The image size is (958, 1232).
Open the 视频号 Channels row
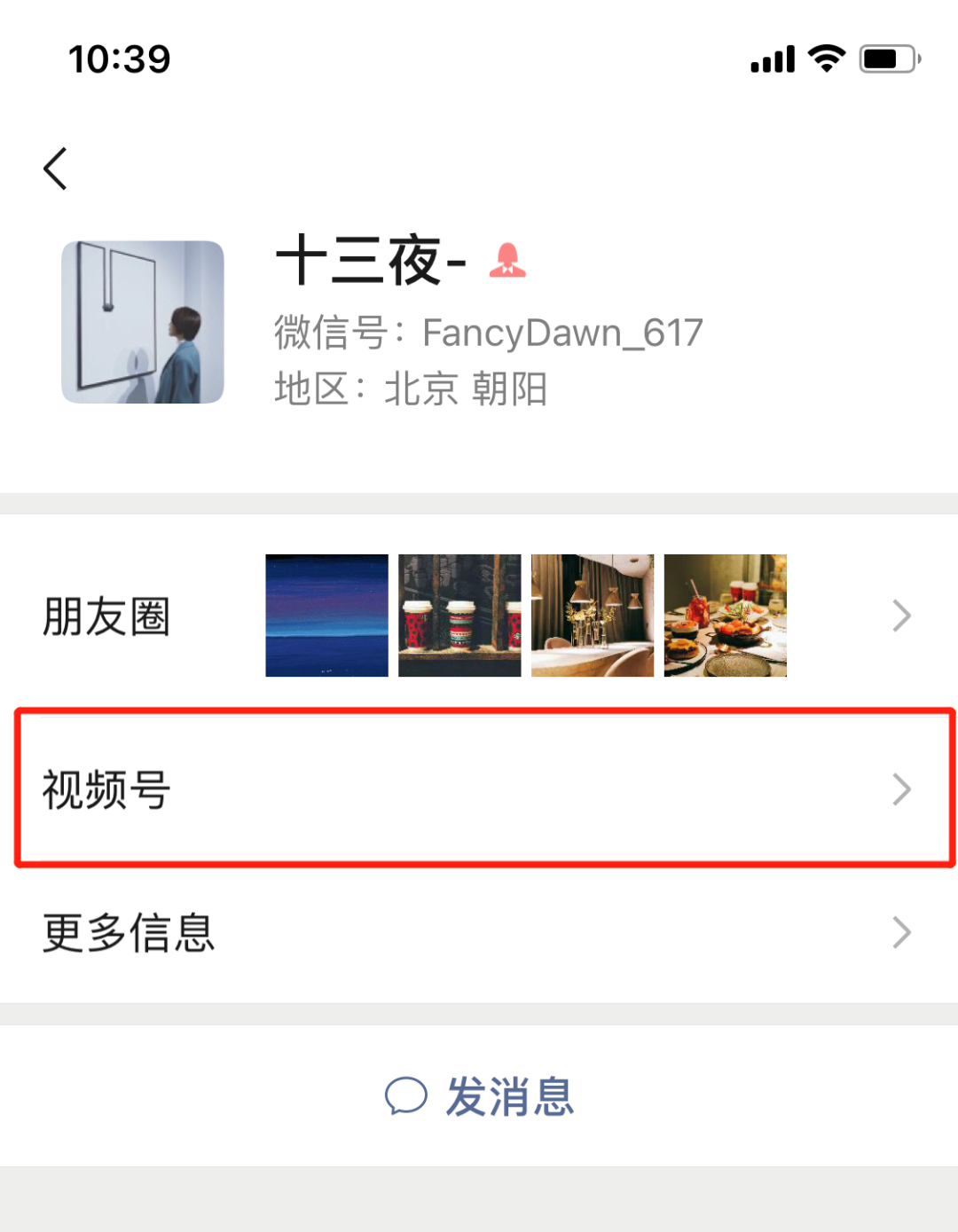click(479, 789)
